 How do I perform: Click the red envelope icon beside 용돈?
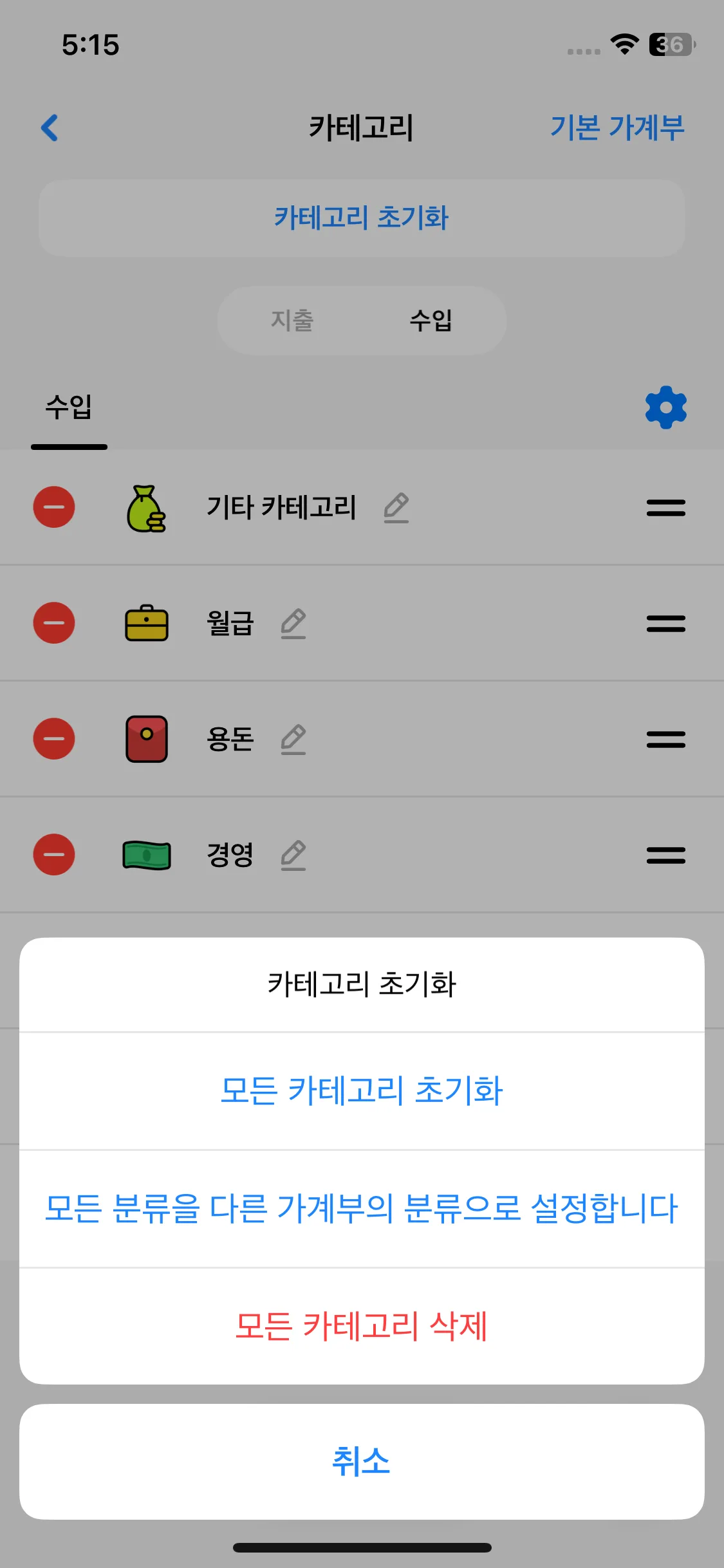pos(147,739)
